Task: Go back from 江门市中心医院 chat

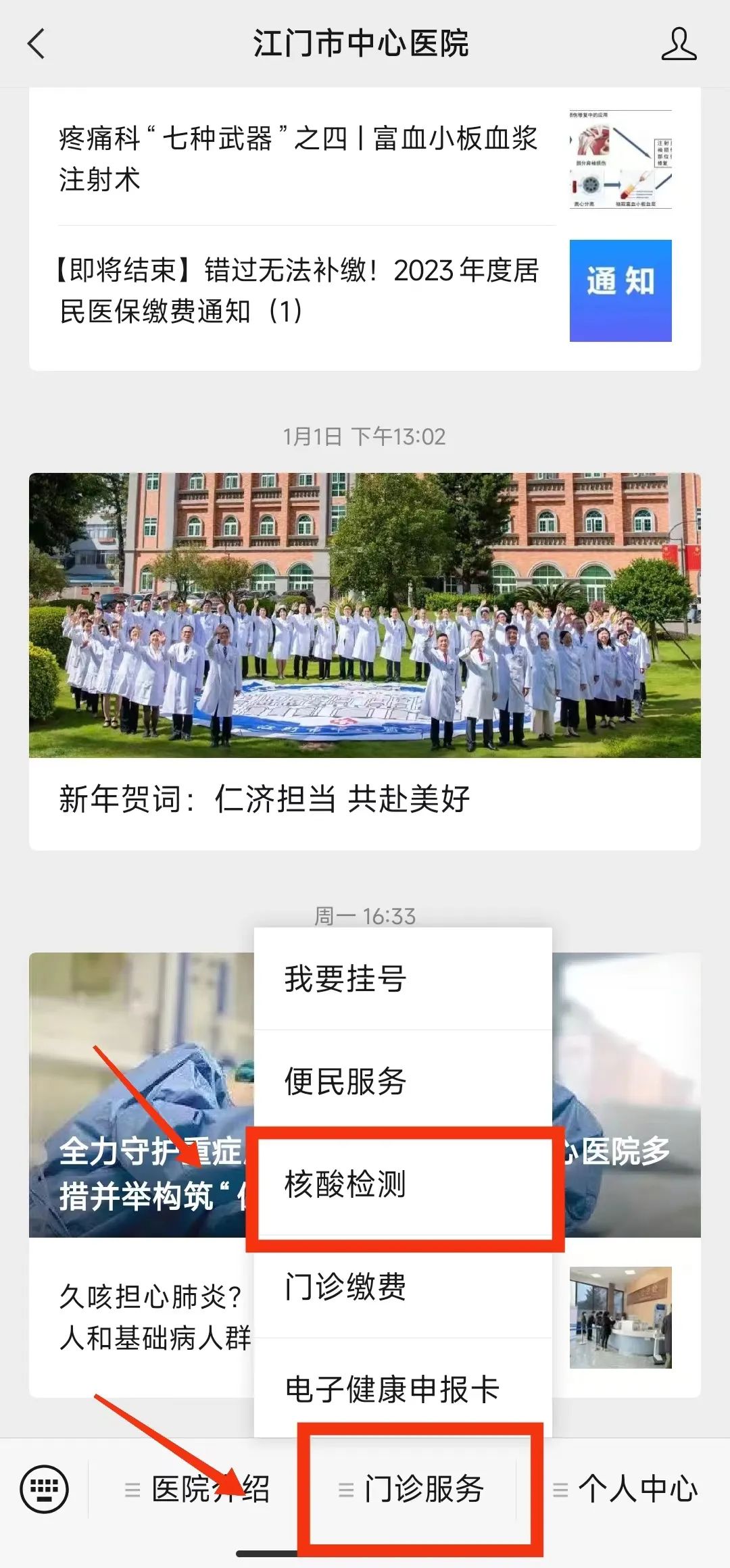Action: pyautogui.click(x=36, y=44)
